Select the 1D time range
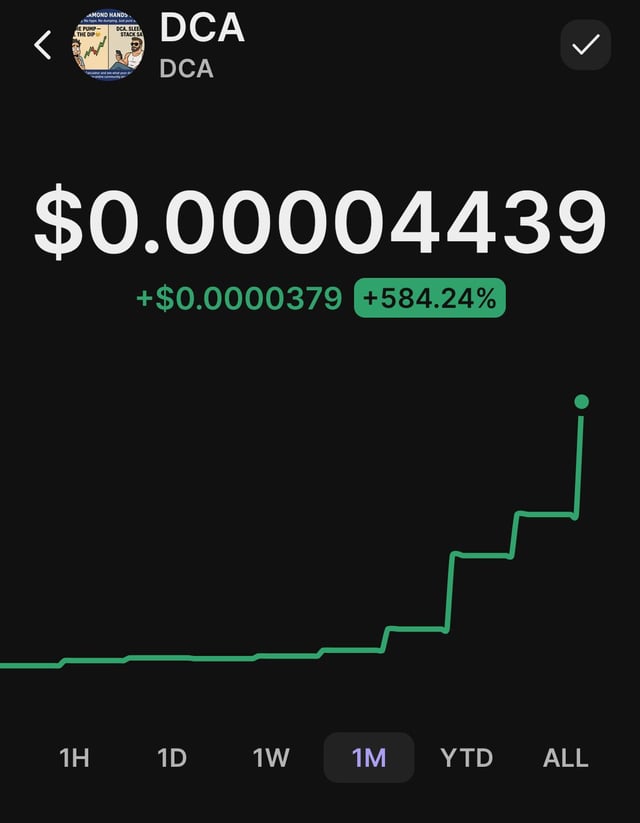 point(172,758)
